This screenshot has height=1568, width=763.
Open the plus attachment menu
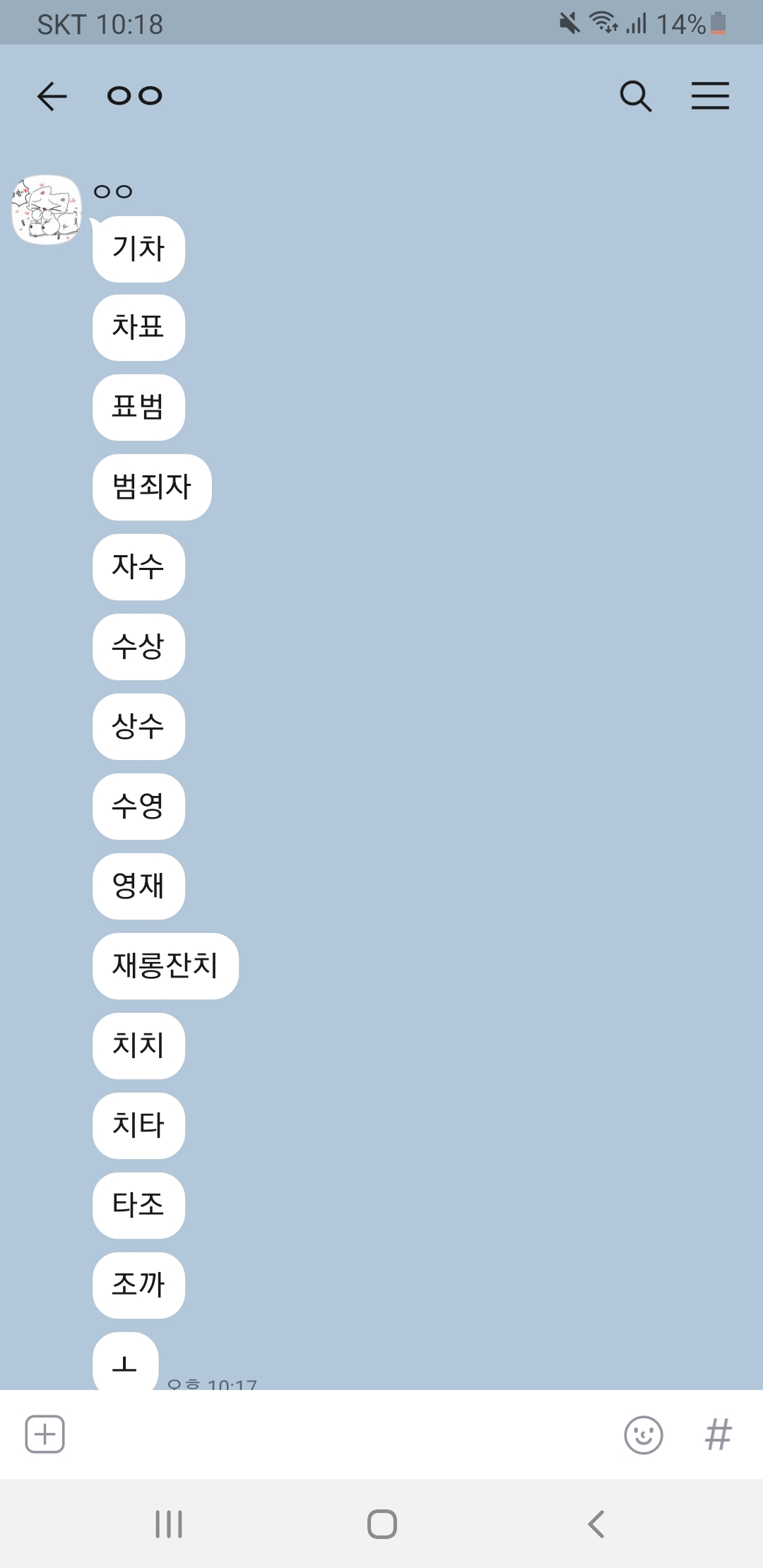tap(45, 1435)
